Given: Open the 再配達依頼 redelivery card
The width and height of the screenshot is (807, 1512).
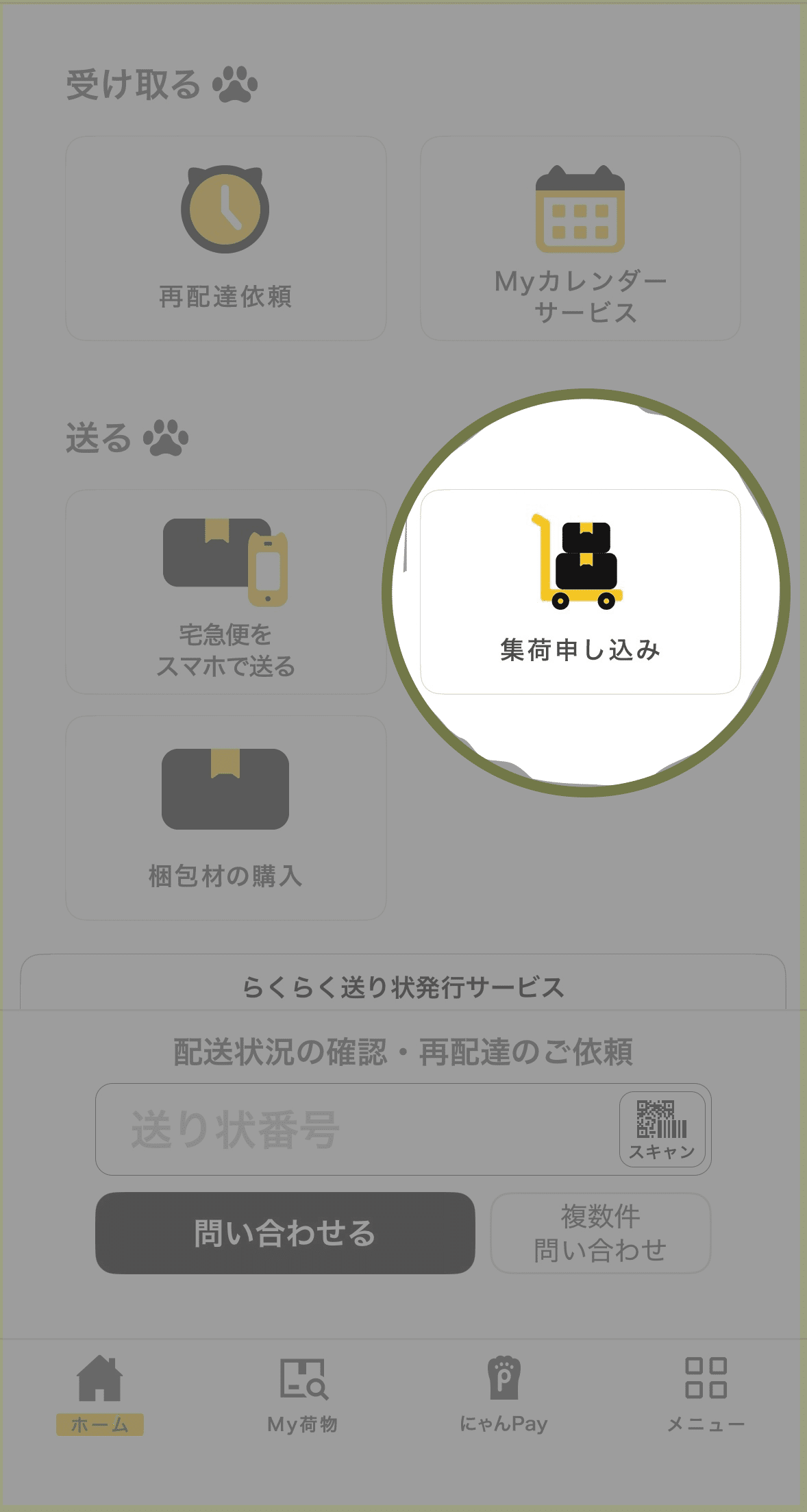Looking at the screenshot, I should click(225, 238).
